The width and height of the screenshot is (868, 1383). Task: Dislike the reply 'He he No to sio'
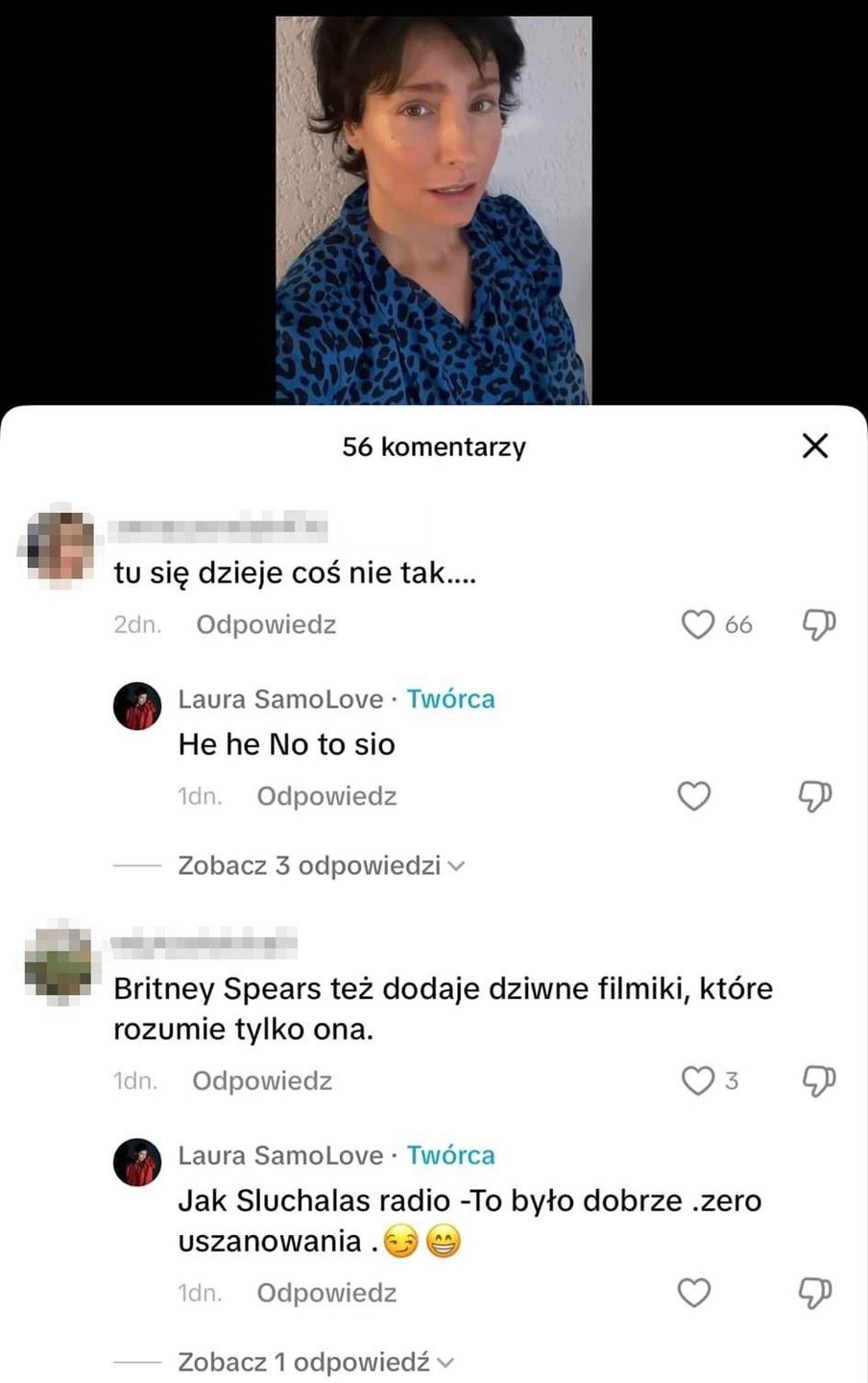pyautogui.click(x=815, y=796)
